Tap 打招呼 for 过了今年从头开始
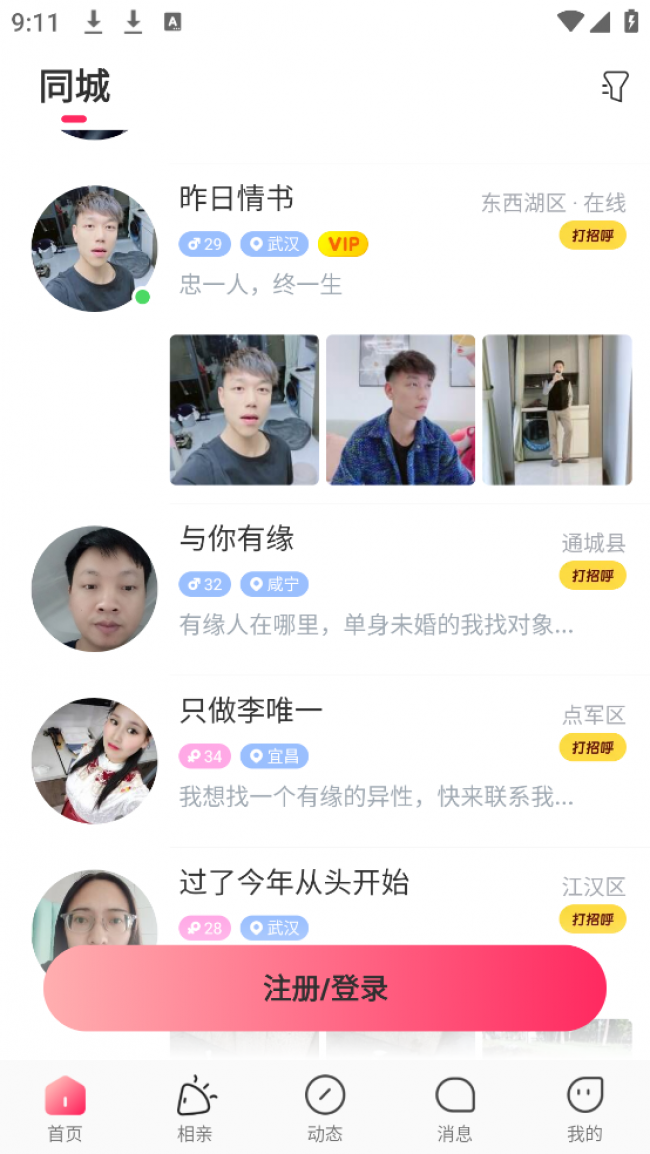Screen dimensions: 650x1154 592,919
